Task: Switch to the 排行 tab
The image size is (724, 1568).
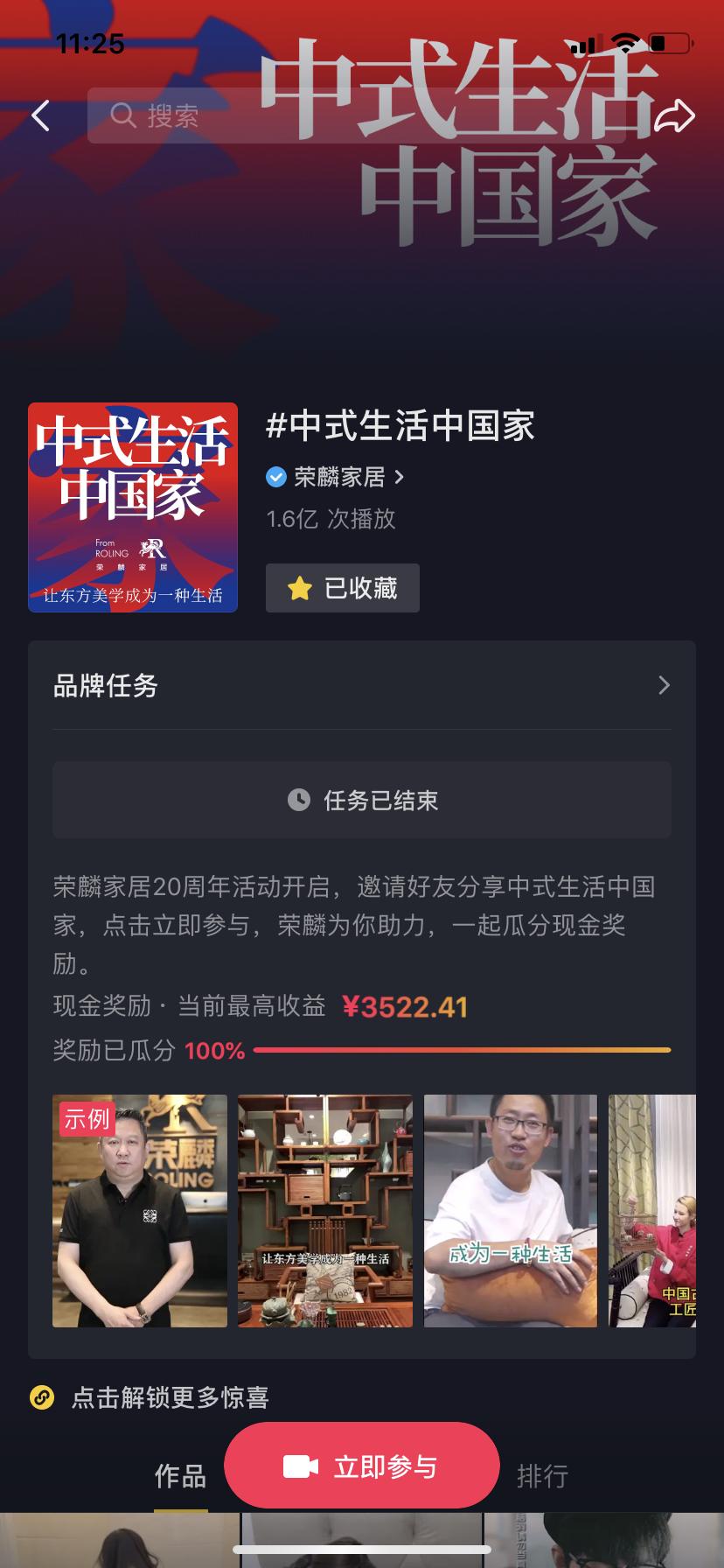Action: pyautogui.click(x=541, y=1477)
